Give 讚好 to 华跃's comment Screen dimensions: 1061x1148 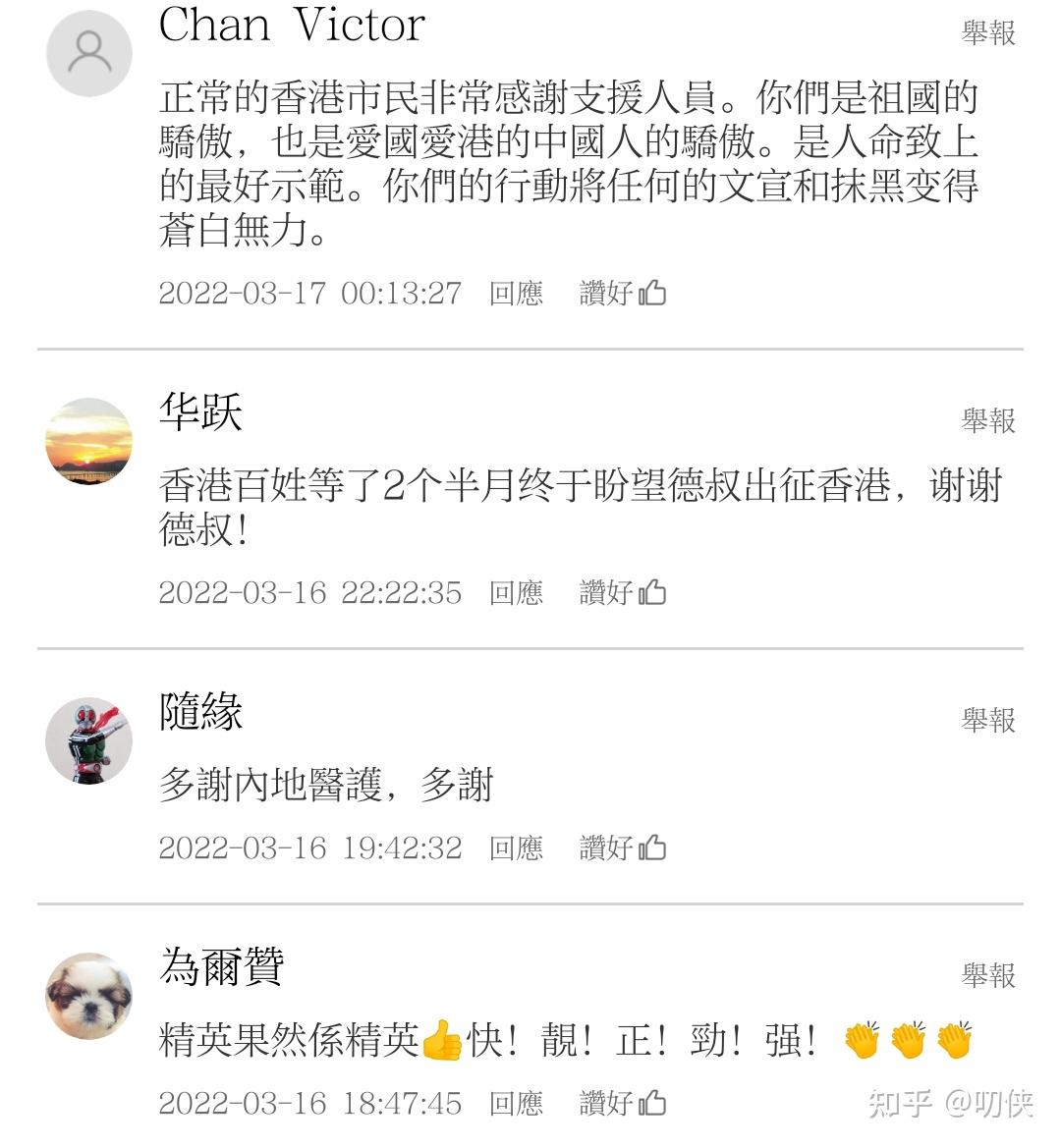[x=623, y=592]
